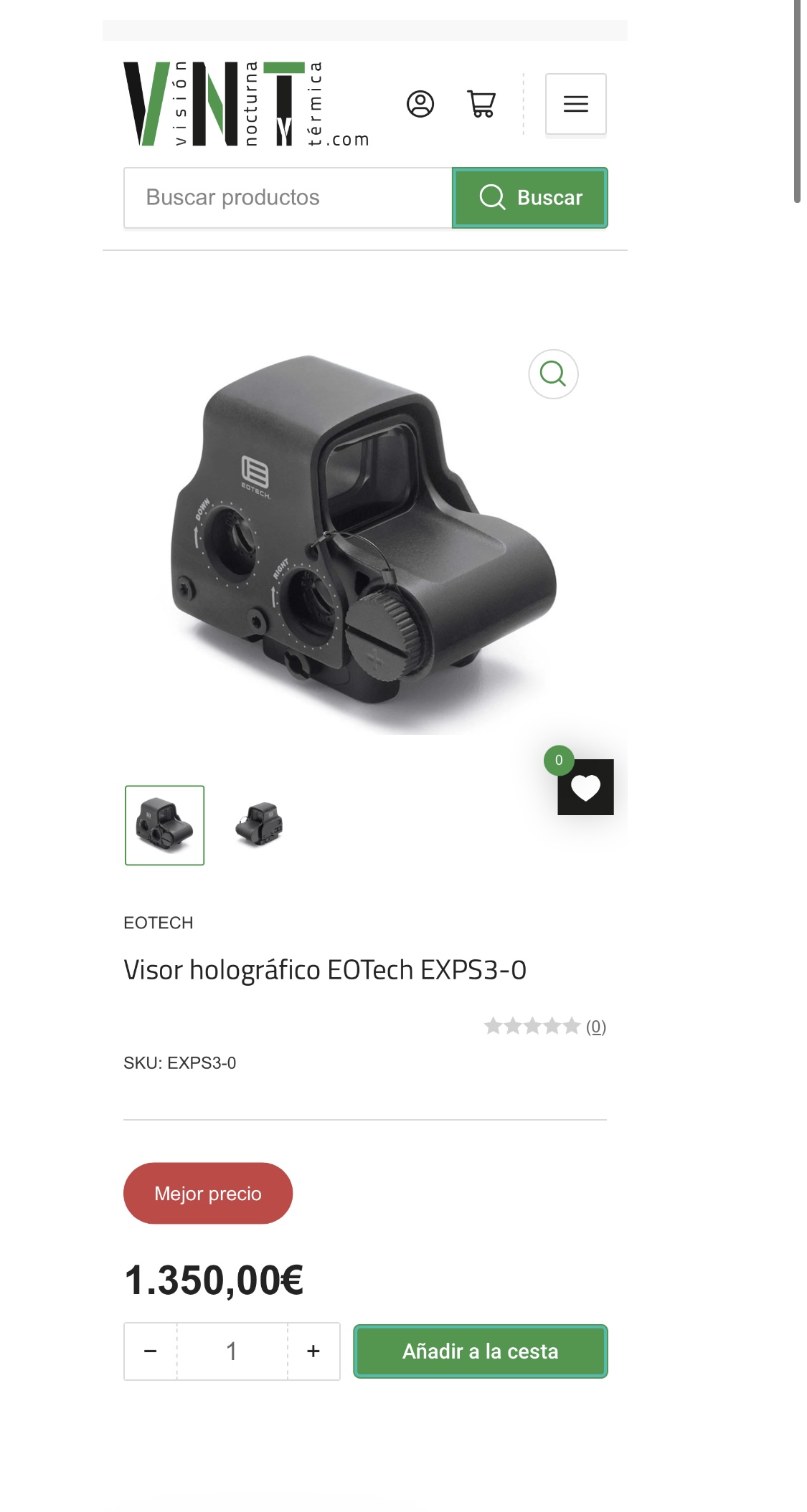Focus the Buscar productos search field
Screen dimensions: 807x1512
pyautogui.click(x=288, y=198)
